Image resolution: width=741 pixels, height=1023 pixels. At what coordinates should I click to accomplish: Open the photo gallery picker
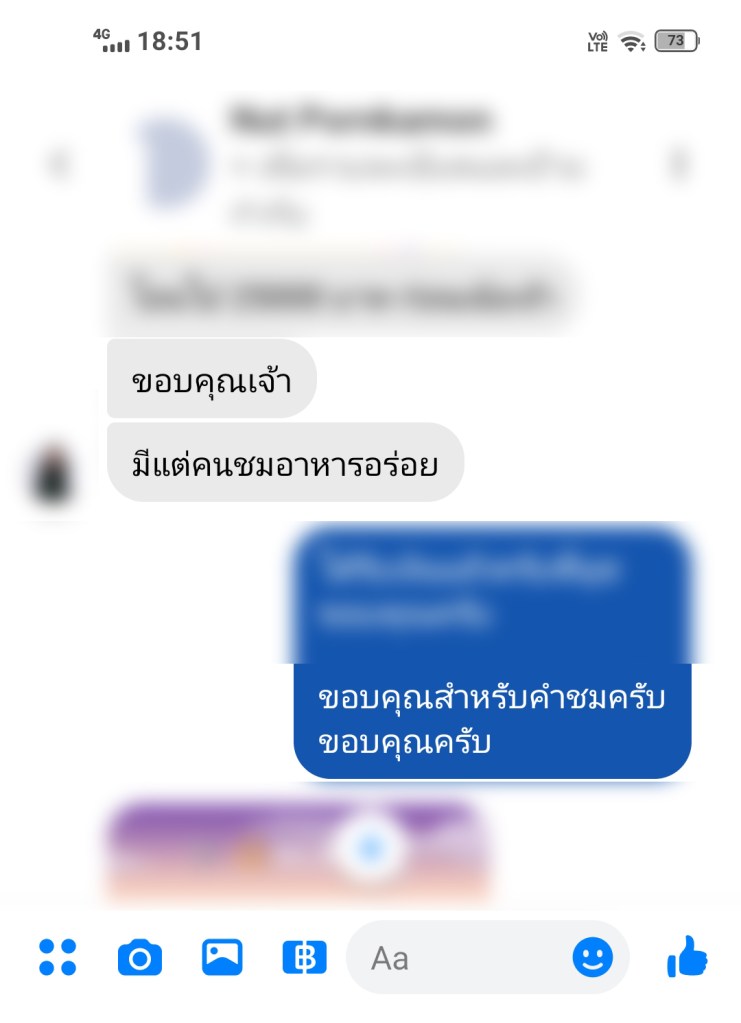(222, 957)
